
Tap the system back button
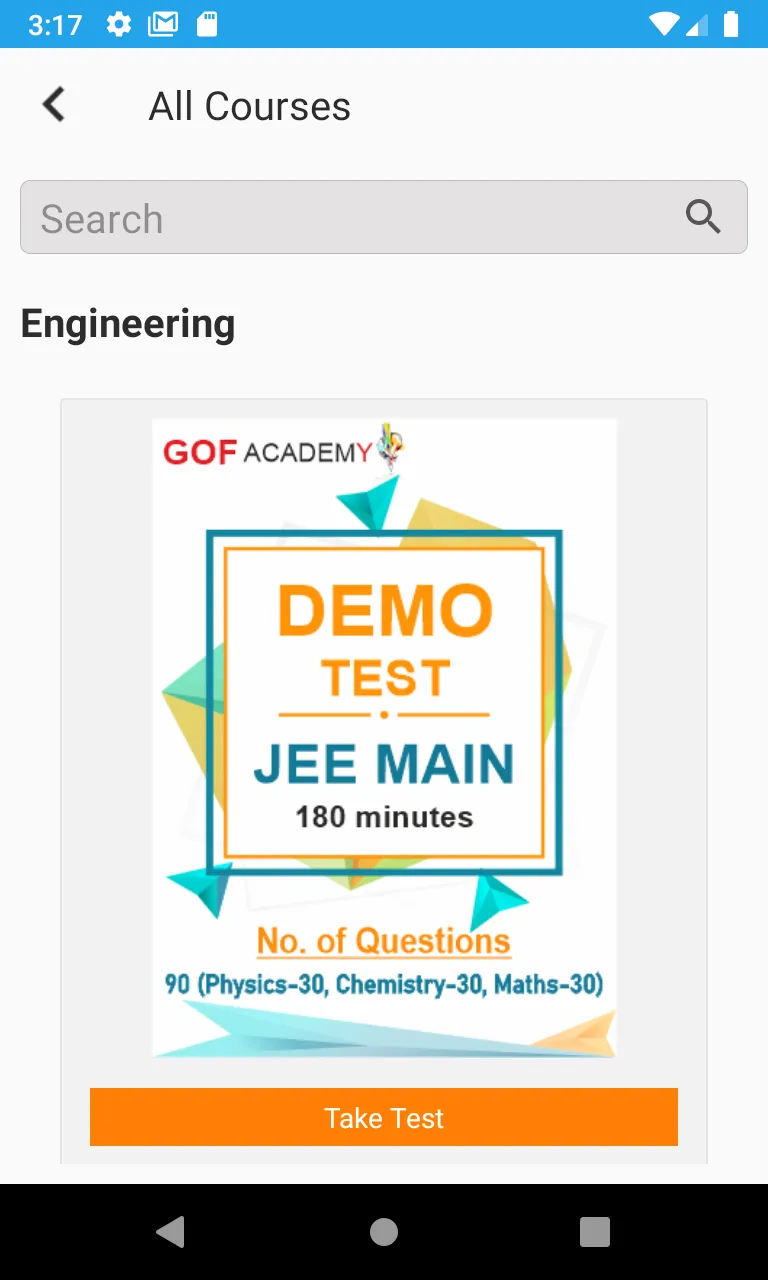point(171,1232)
